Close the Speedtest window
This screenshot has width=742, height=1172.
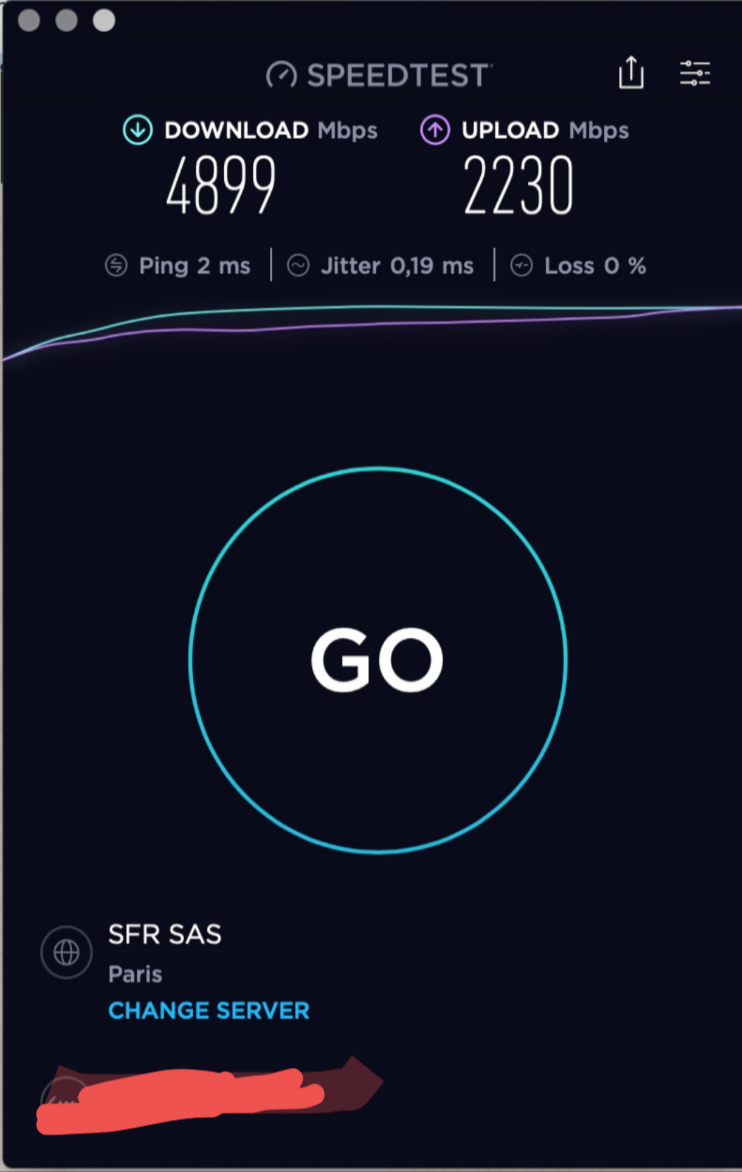point(29,20)
